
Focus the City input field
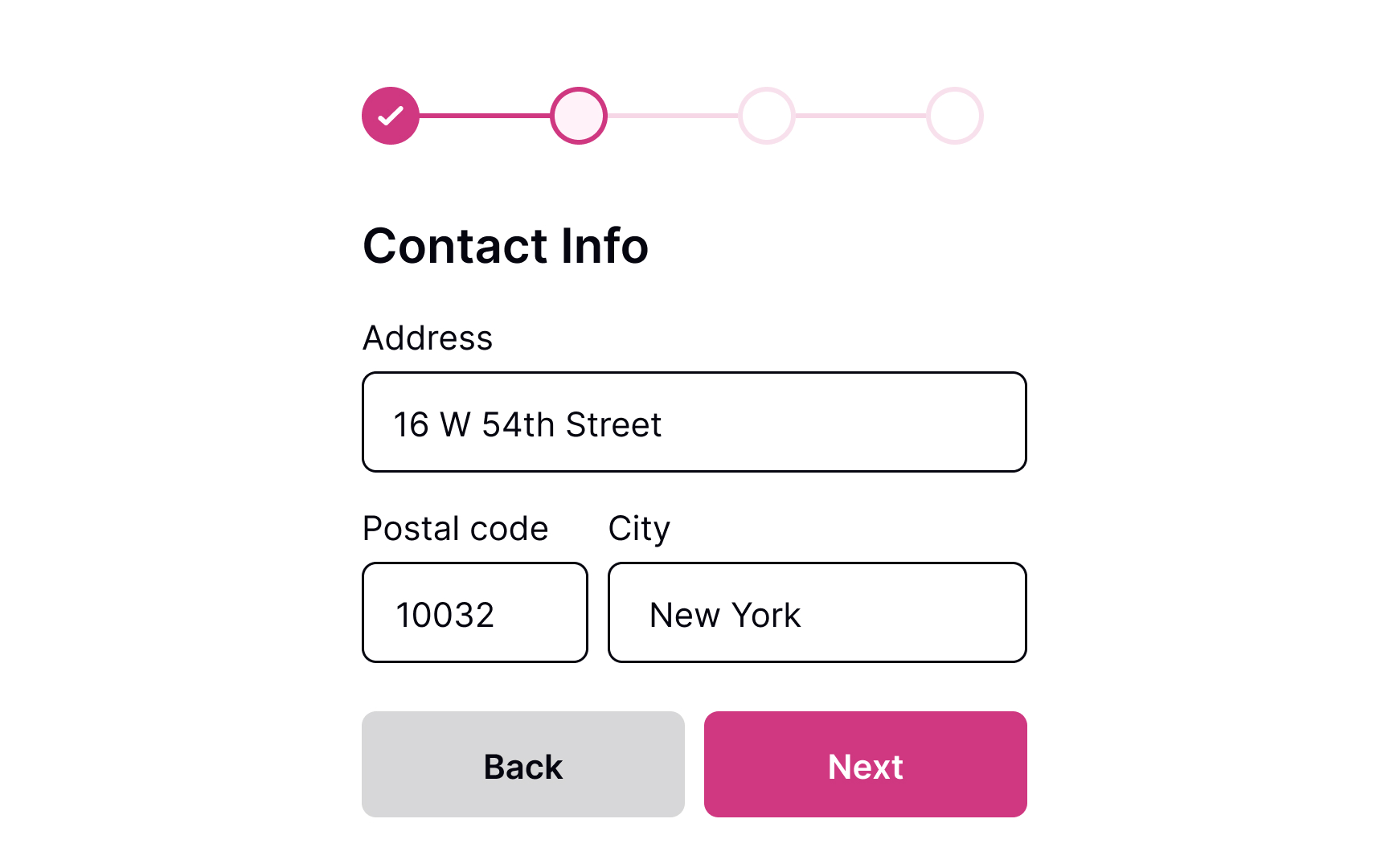pyautogui.click(x=817, y=612)
